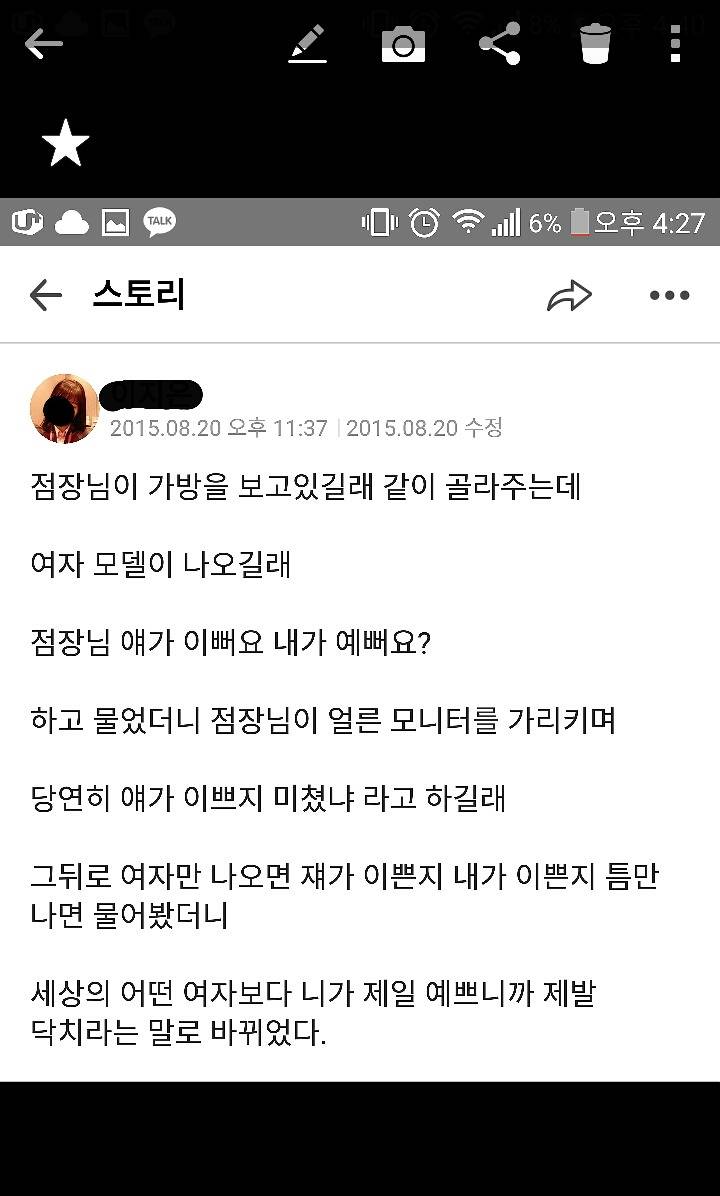Tap the star favorite icon
Viewport: 720px width, 1196px height.
pyautogui.click(x=65, y=143)
